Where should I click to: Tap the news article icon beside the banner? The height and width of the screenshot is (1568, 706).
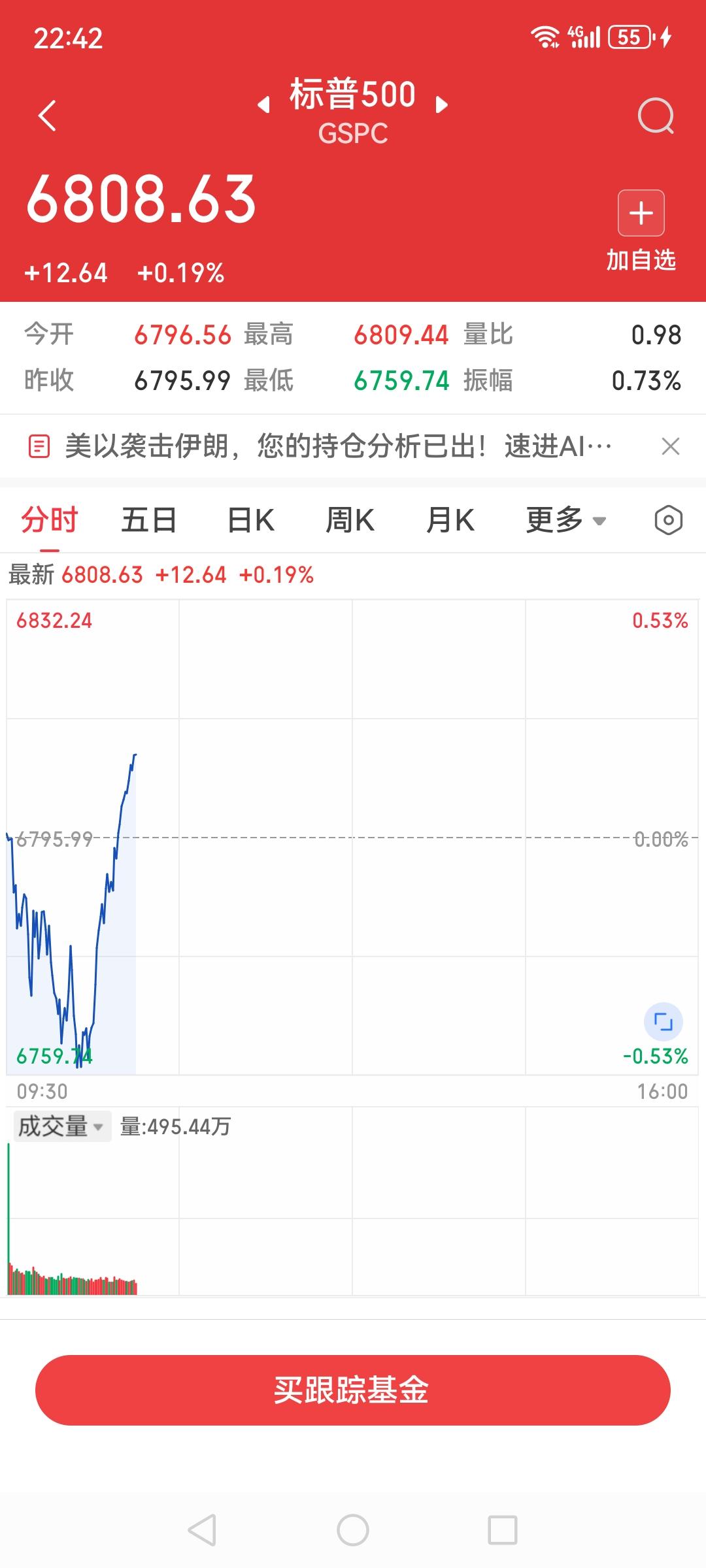click(39, 447)
